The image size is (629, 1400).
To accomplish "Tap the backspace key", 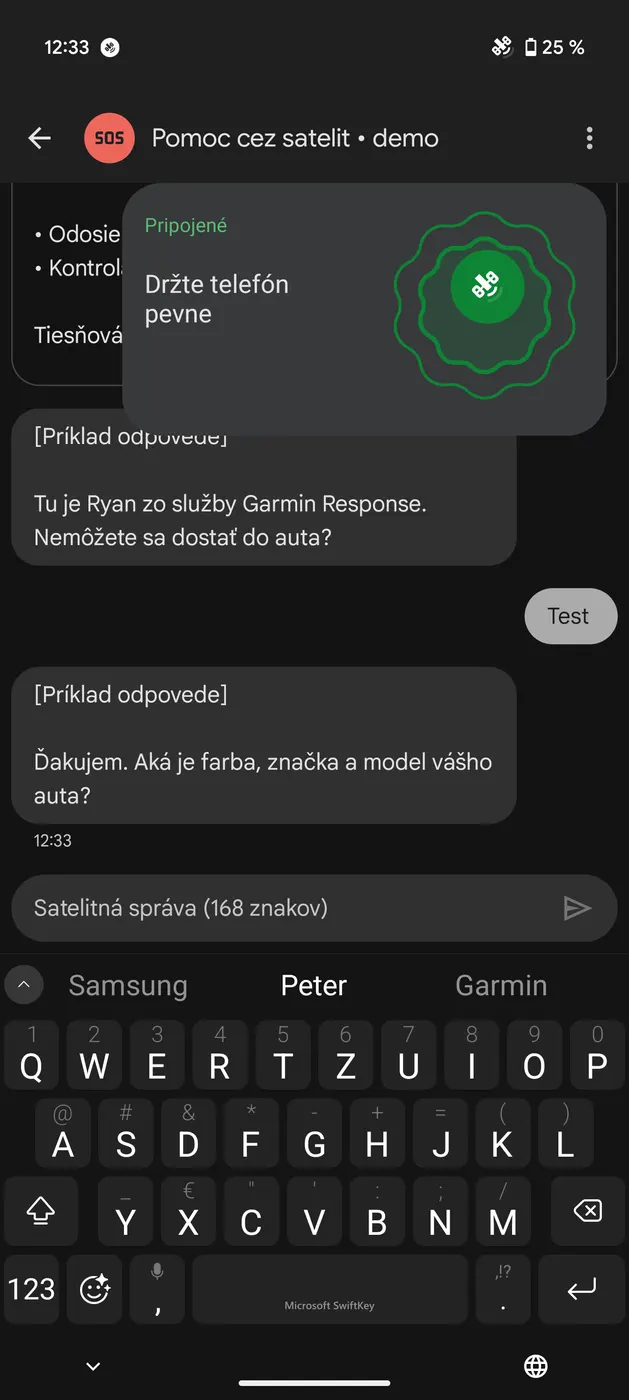I will click(587, 1212).
